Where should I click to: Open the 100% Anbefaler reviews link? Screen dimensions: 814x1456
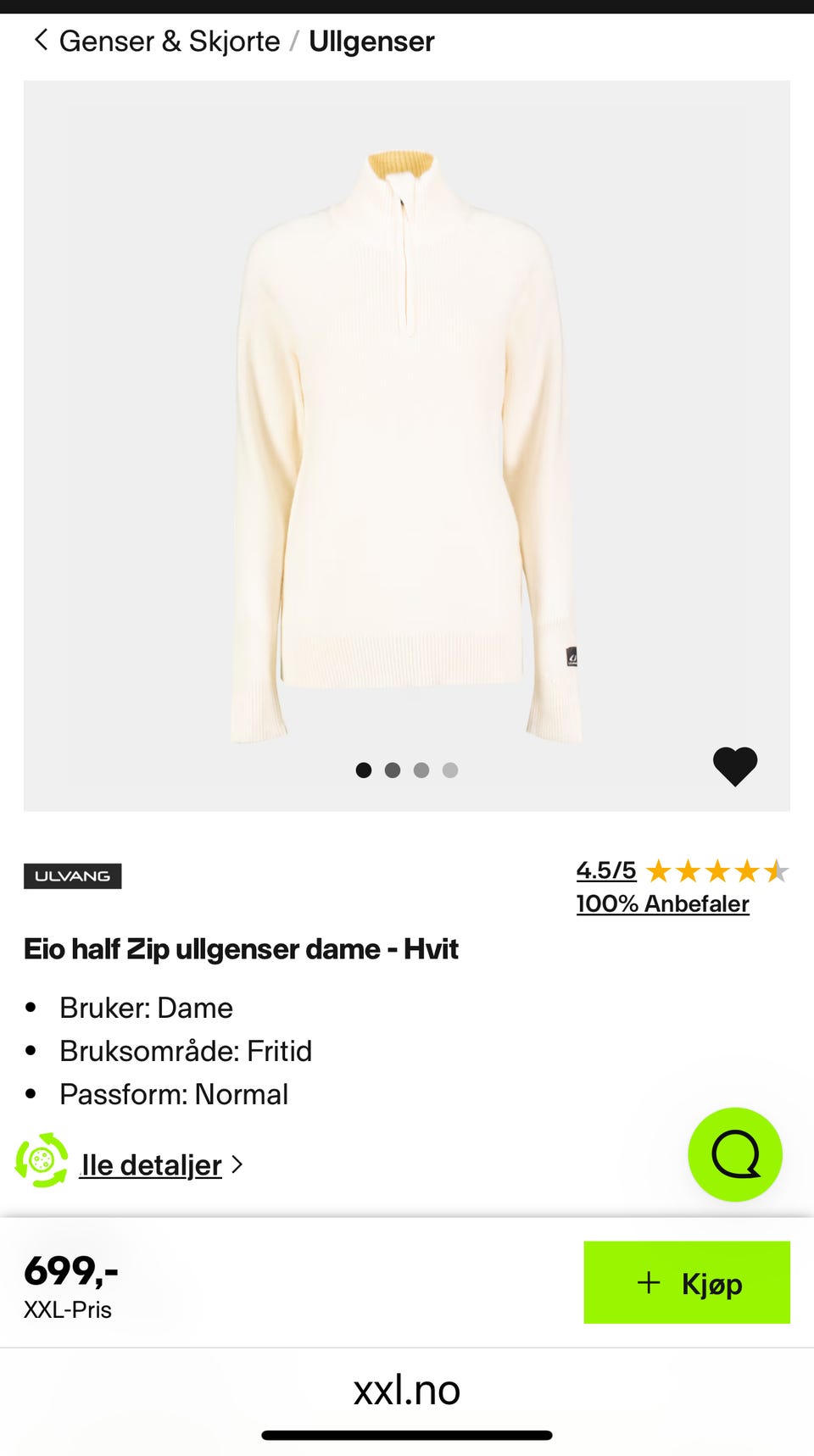[662, 903]
